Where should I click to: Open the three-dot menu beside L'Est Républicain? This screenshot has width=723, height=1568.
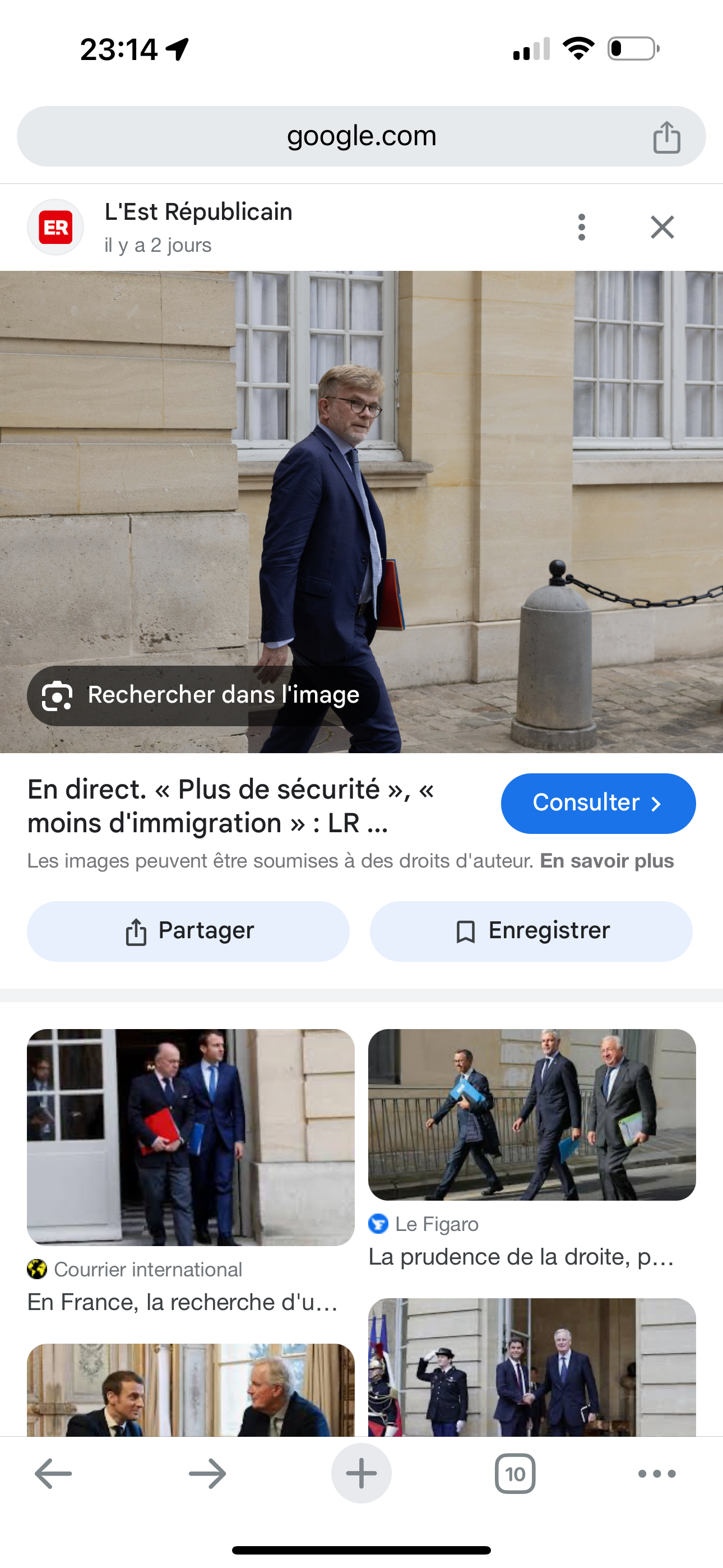coord(582,227)
